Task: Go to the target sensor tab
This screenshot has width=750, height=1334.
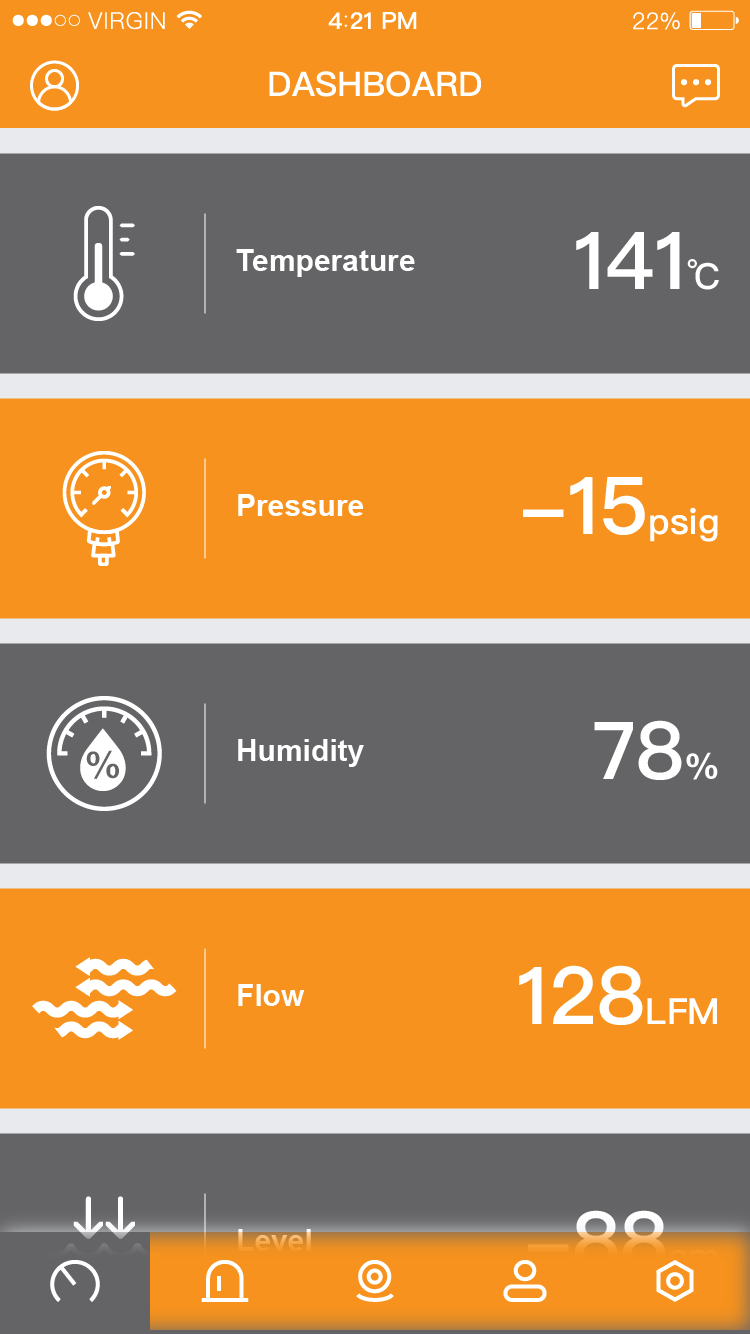Action: 375,1282
